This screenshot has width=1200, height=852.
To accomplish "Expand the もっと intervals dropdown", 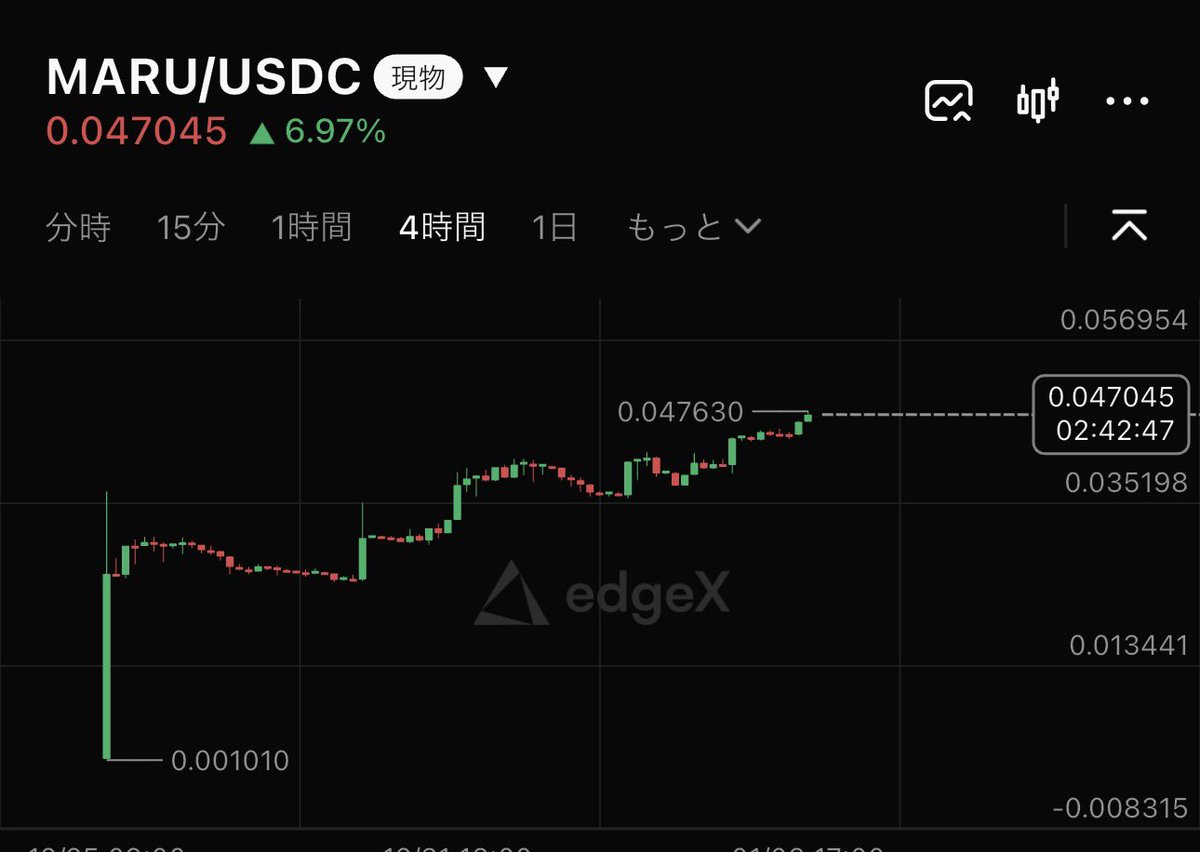I will tap(692, 228).
